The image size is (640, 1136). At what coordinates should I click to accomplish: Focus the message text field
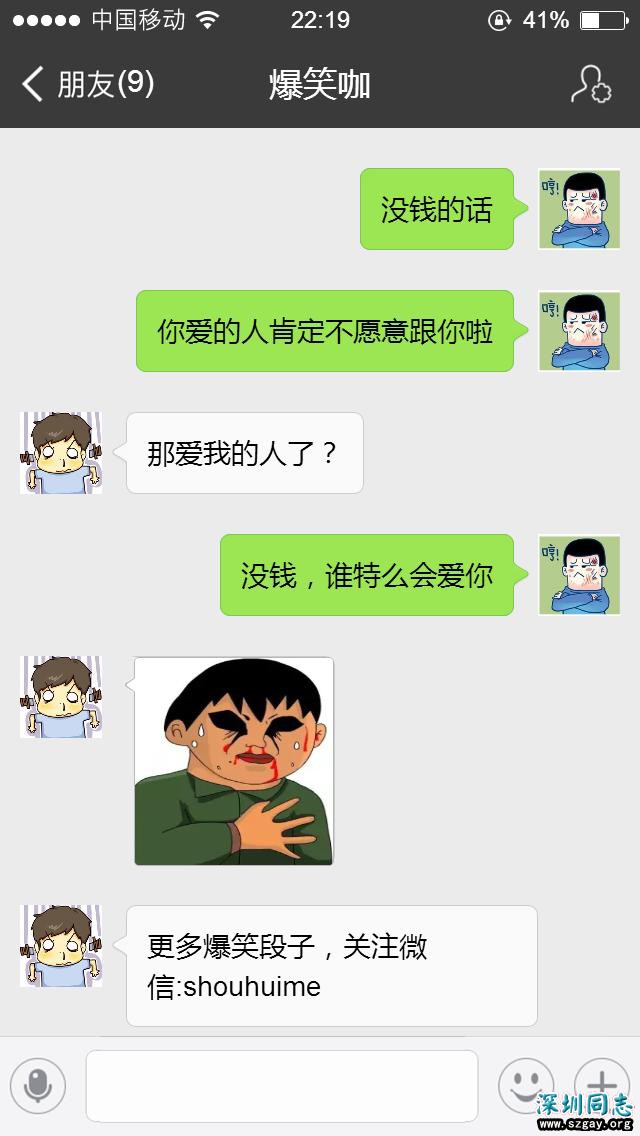click(281, 1085)
